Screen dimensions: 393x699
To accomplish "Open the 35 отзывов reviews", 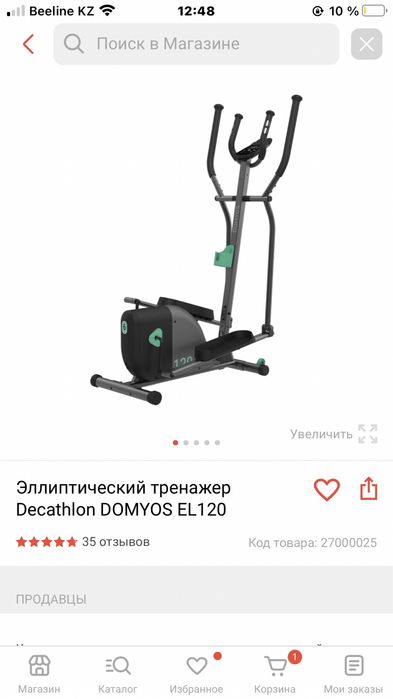I will tap(116, 542).
